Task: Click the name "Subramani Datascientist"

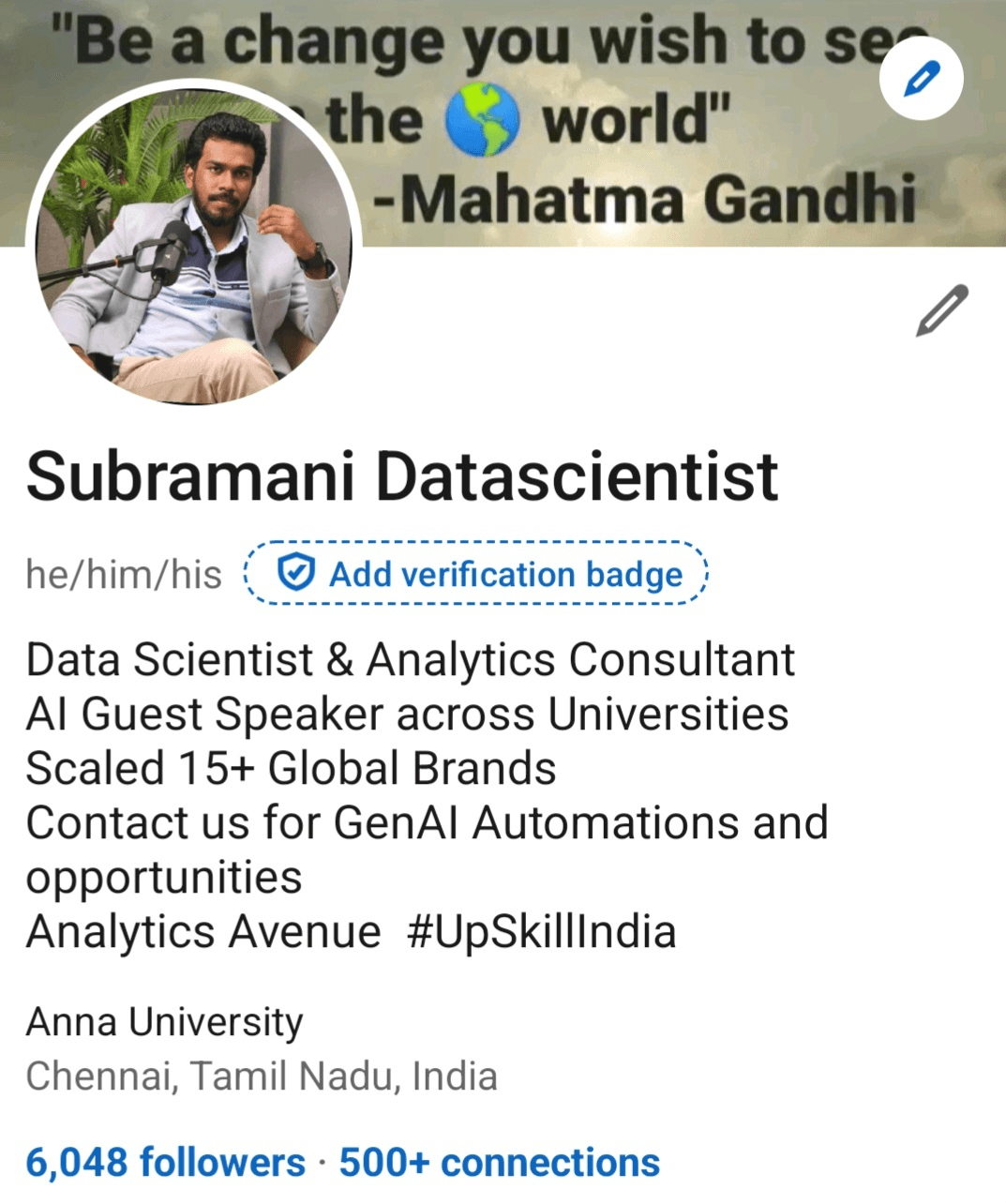Action: 403,476
